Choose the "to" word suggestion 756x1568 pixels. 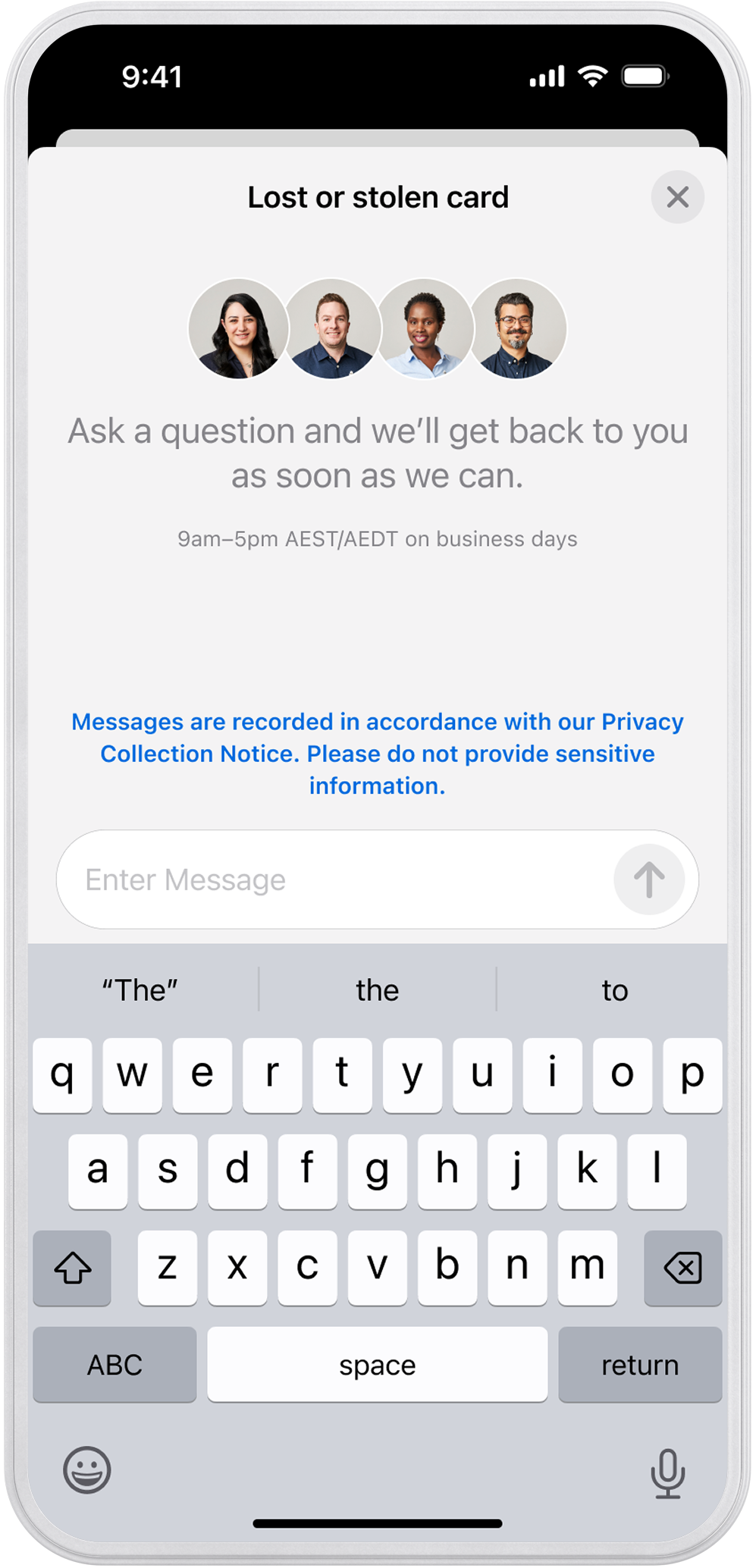click(614, 989)
